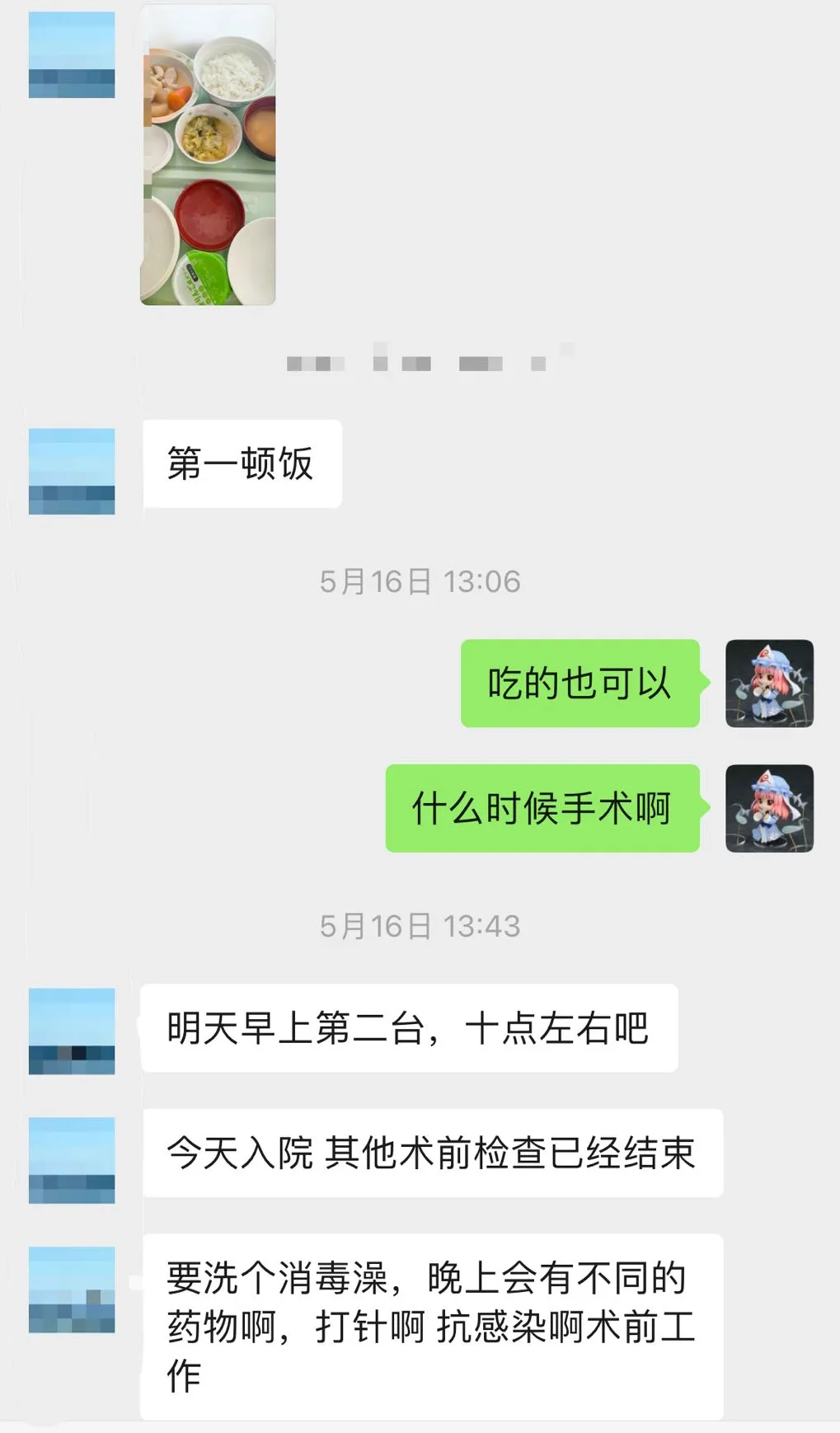Image resolution: width=840 pixels, height=1433 pixels.
Task: Open the meal tray photo message
Action: [x=208, y=157]
